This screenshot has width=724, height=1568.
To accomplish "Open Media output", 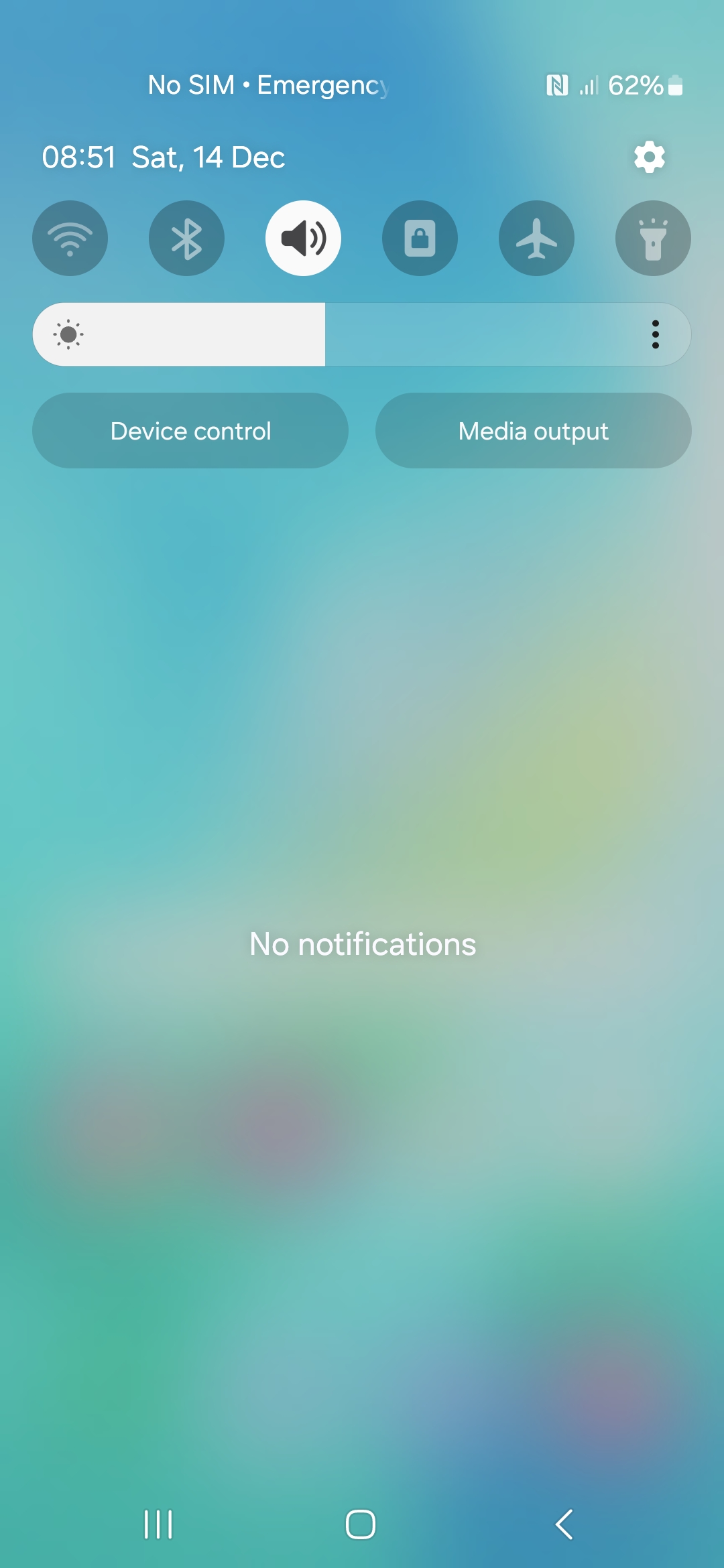I will click(533, 431).
